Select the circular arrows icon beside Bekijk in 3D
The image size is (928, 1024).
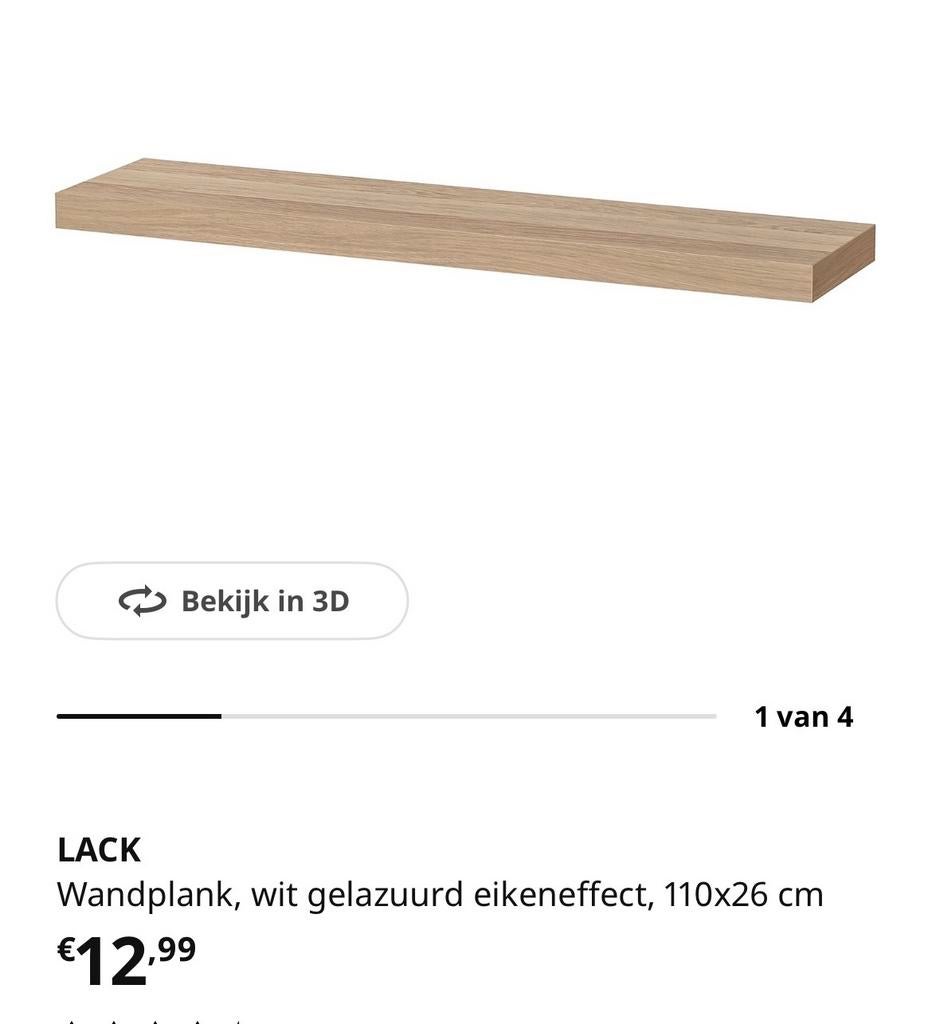click(x=144, y=601)
